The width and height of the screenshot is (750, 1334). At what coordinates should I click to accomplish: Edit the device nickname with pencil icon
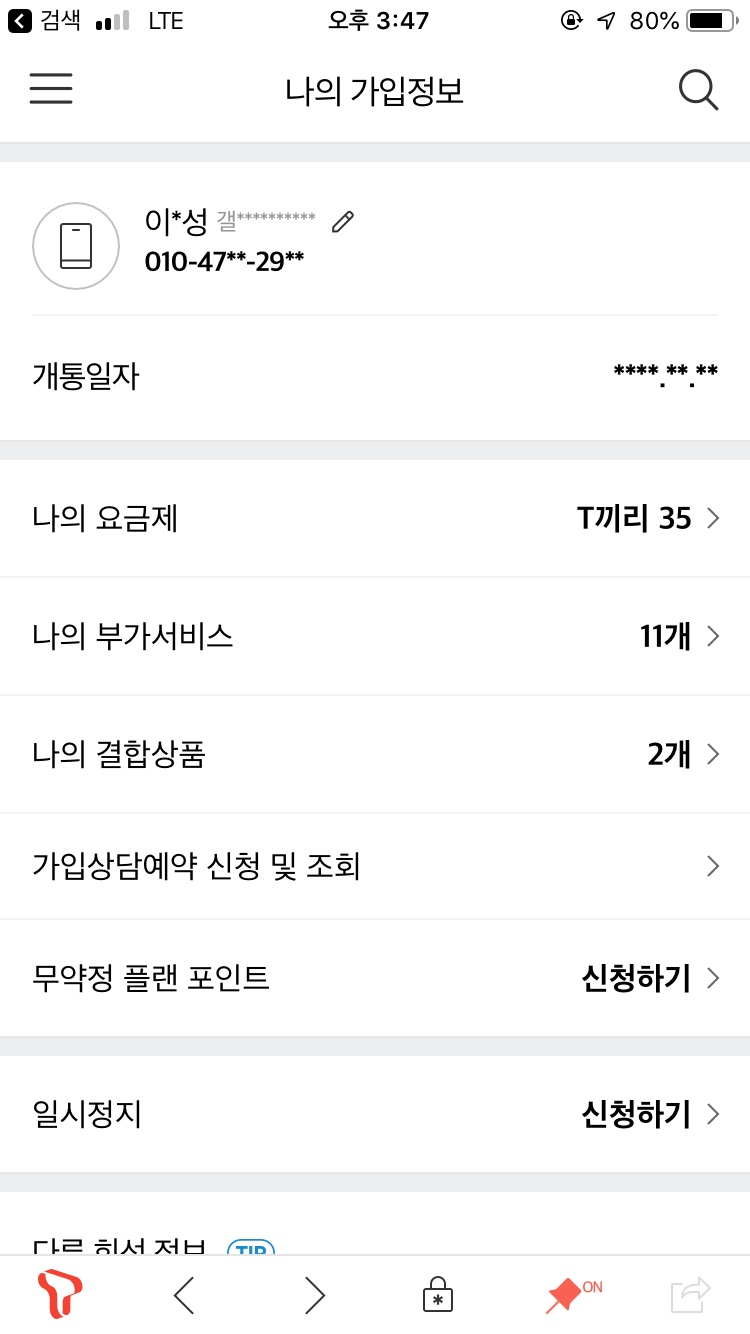click(x=343, y=222)
